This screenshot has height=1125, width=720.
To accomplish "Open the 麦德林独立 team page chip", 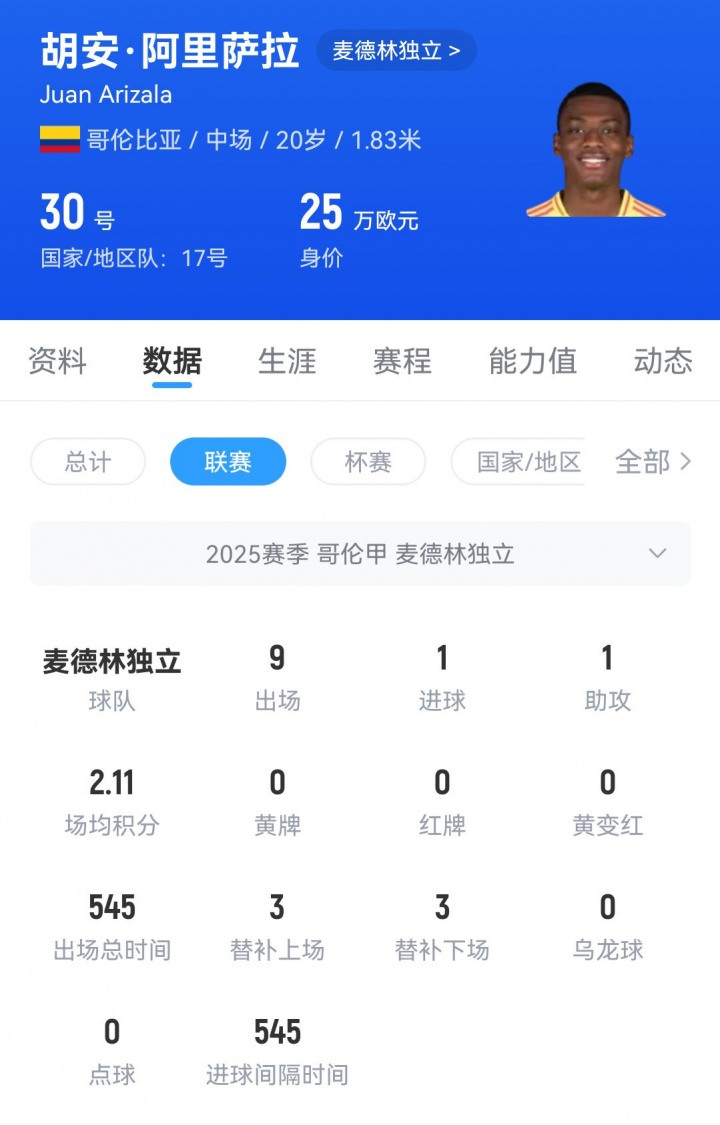I will pos(396,50).
